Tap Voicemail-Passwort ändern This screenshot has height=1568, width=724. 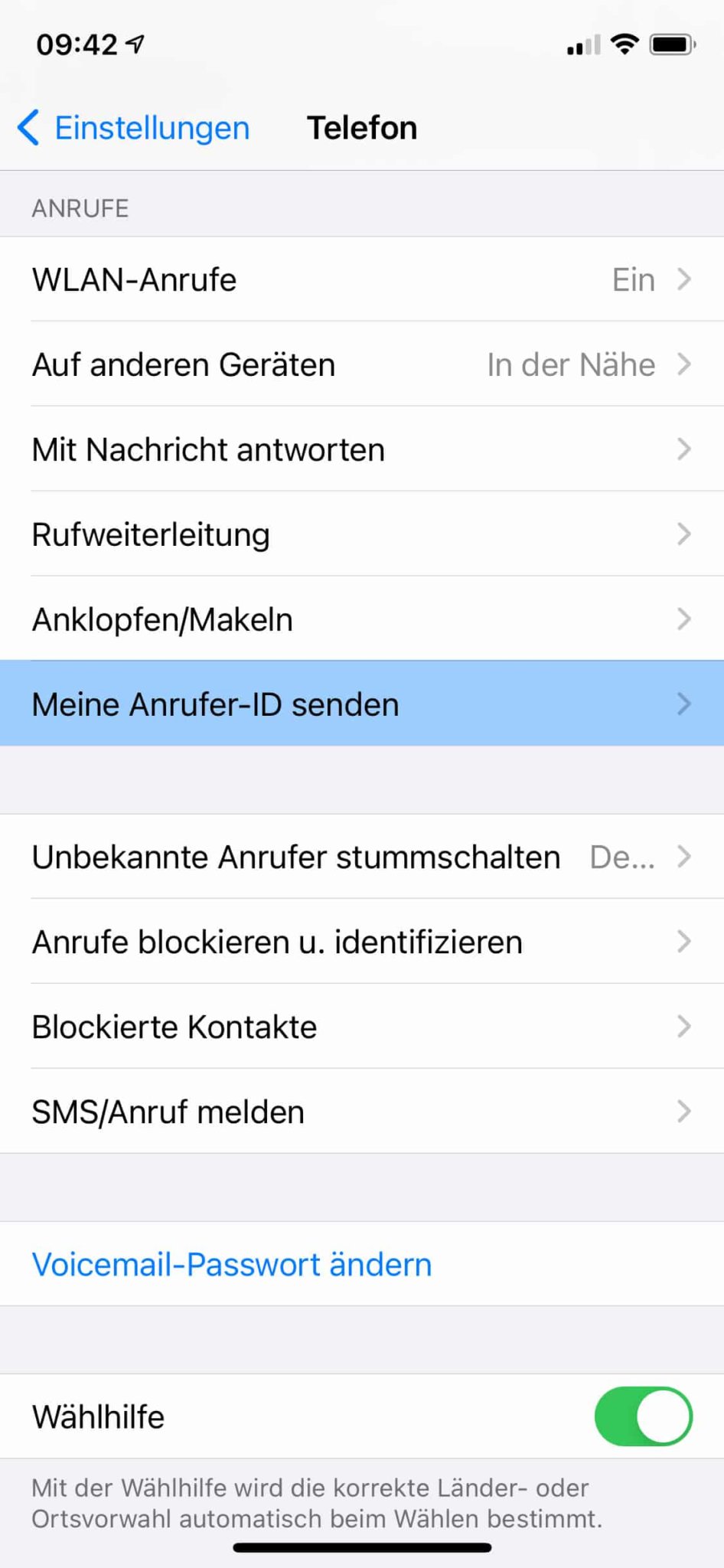(x=232, y=1263)
